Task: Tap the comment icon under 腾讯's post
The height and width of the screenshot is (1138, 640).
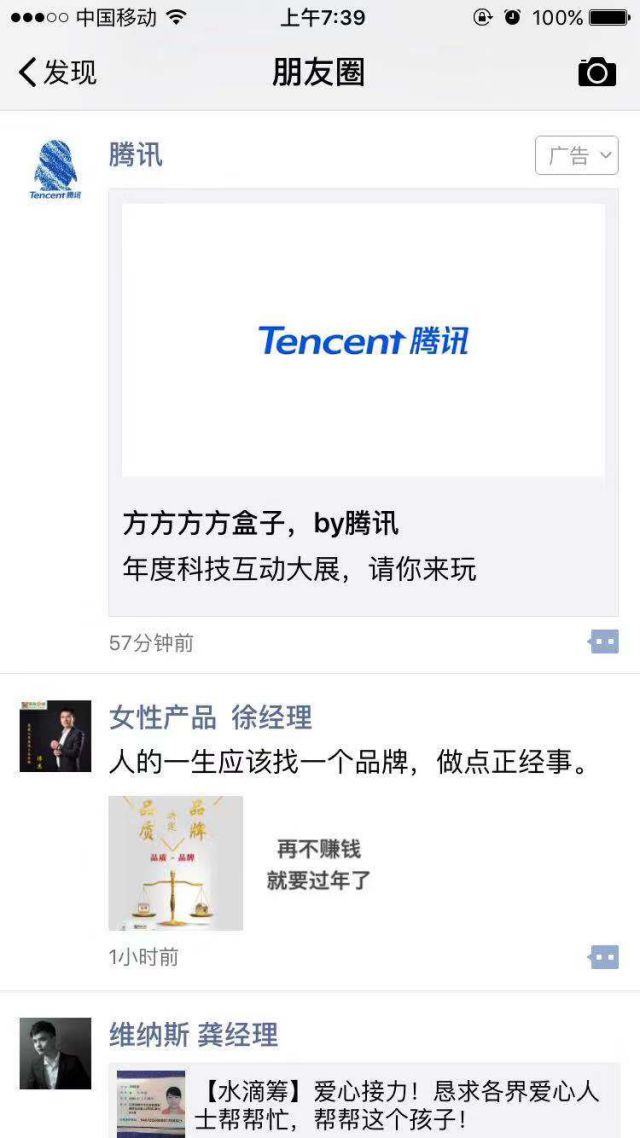Action: click(x=604, y=642)
